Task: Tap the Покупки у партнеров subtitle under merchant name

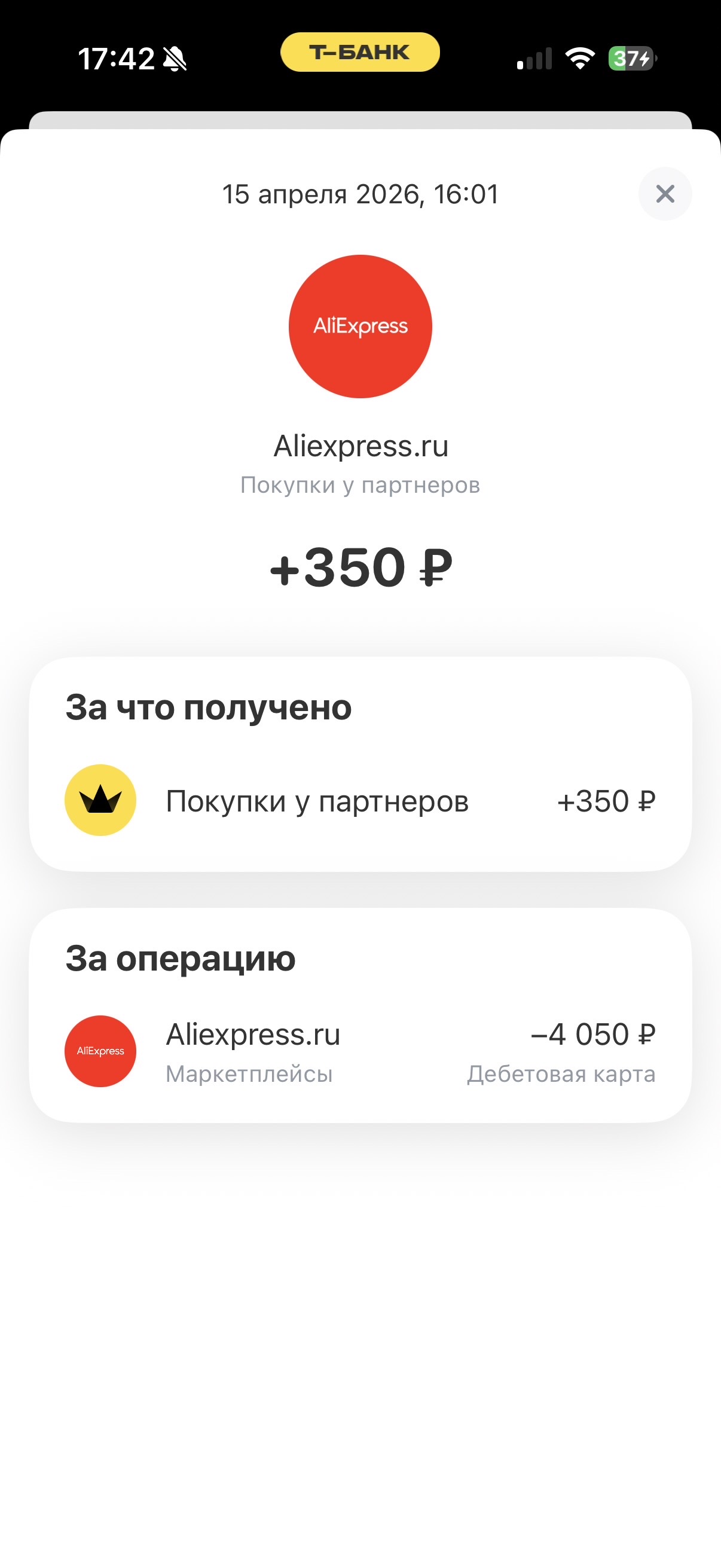Action: [x=360, y=484]
